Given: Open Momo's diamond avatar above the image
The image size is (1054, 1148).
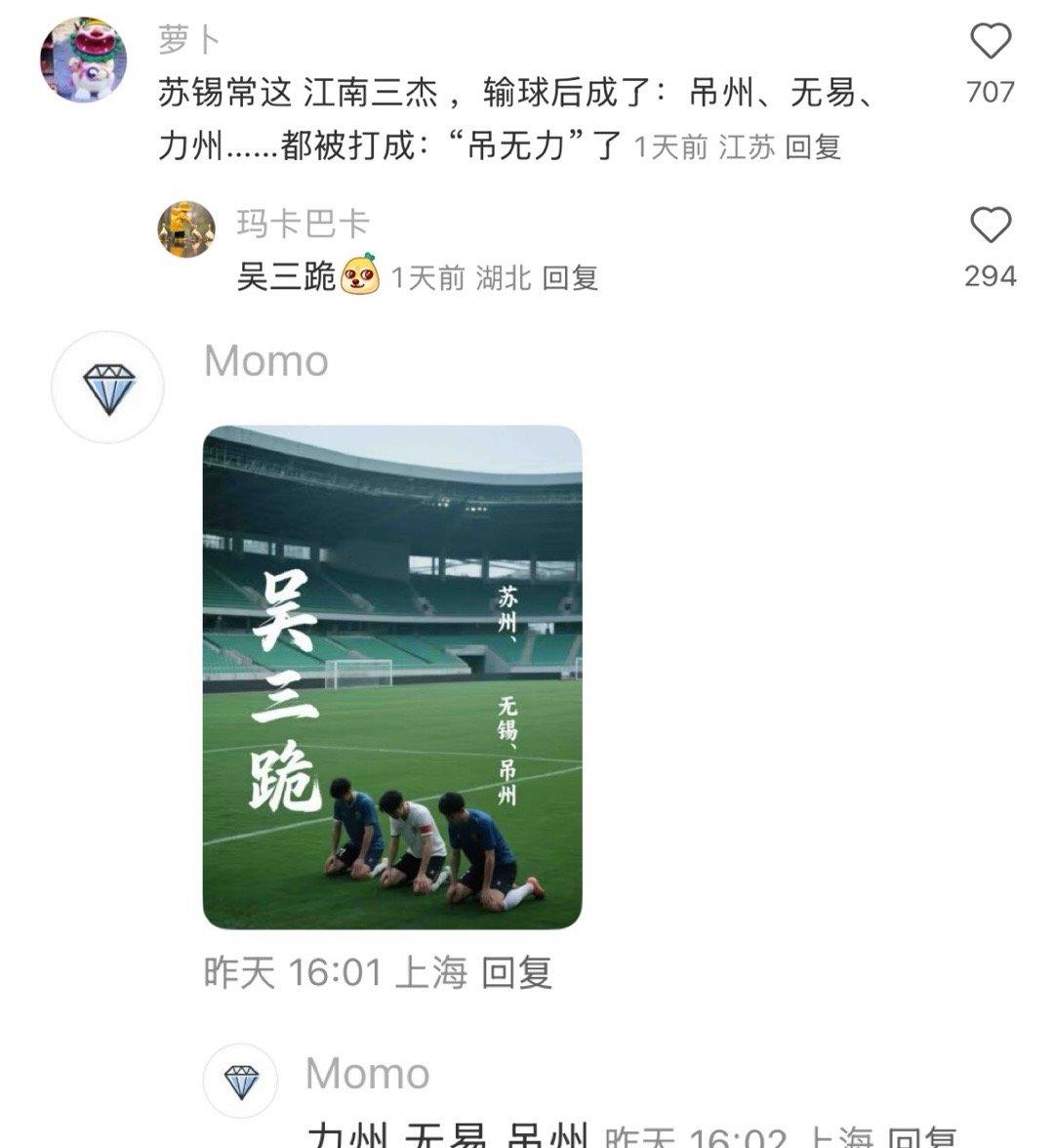Looking at the screenshot, I should [x=107, y=388].
